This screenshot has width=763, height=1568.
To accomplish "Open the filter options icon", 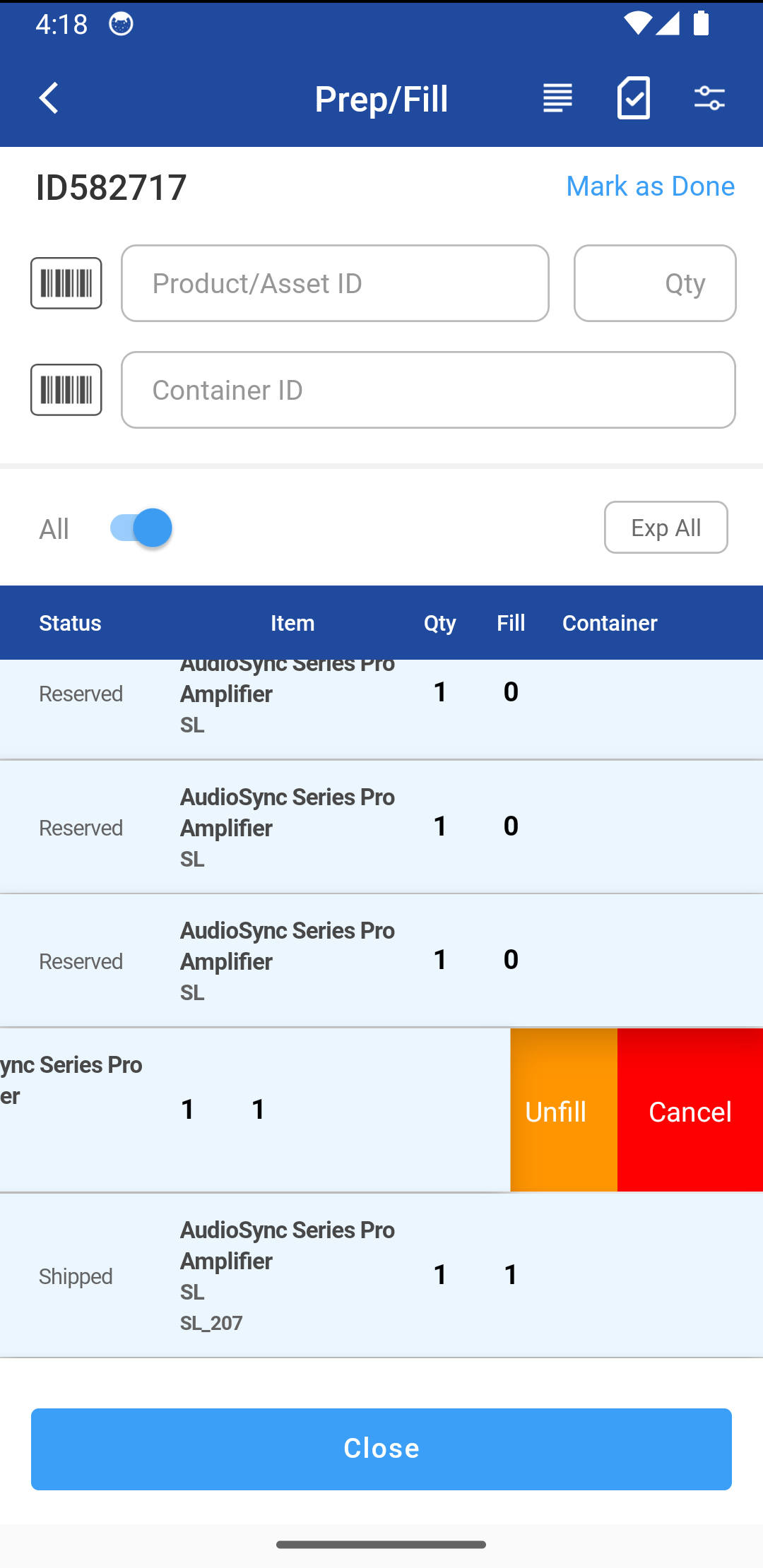I will point(709,97).
